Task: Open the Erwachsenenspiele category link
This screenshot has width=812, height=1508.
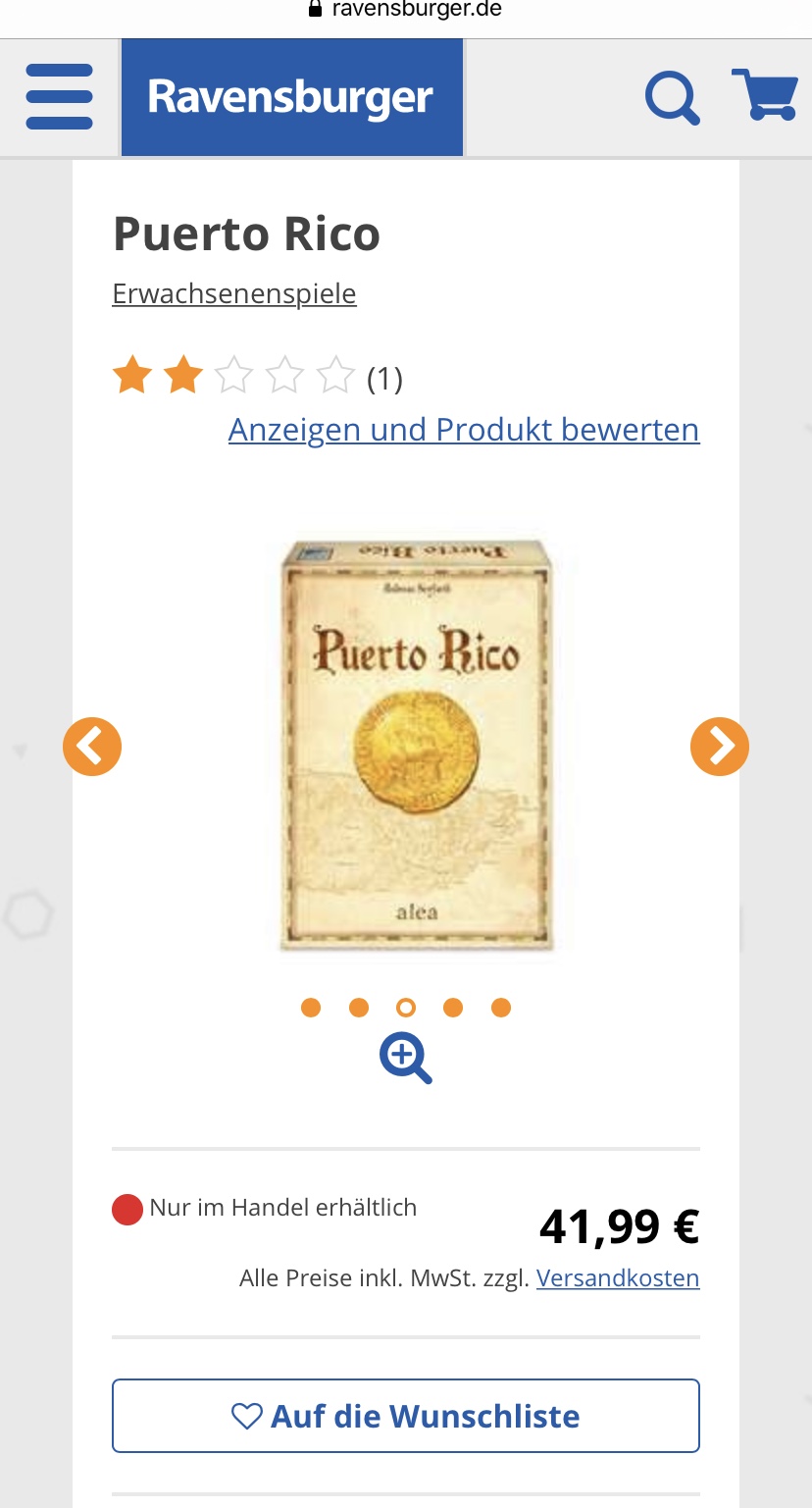Action: click(234, 293)
